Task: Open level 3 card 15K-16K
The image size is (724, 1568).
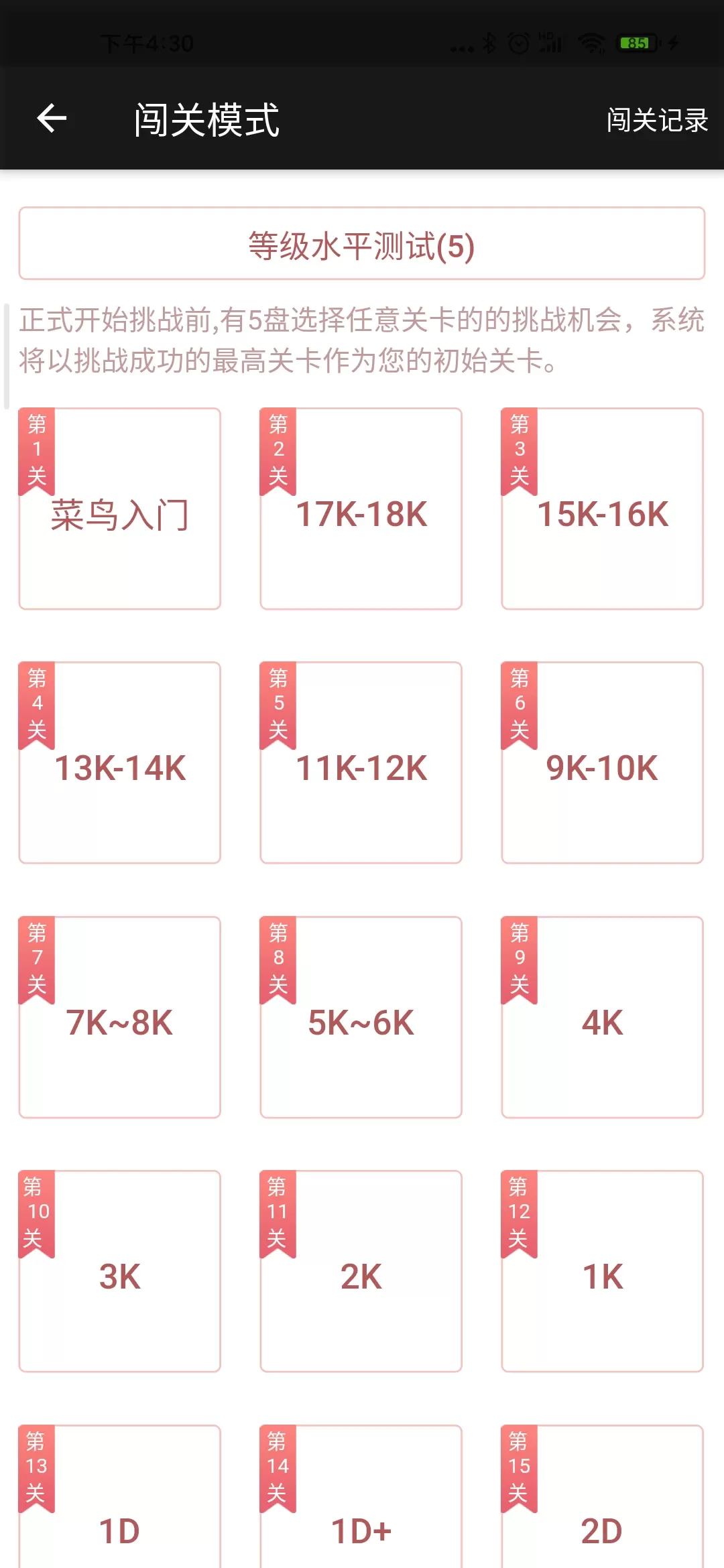Action: 603,509
